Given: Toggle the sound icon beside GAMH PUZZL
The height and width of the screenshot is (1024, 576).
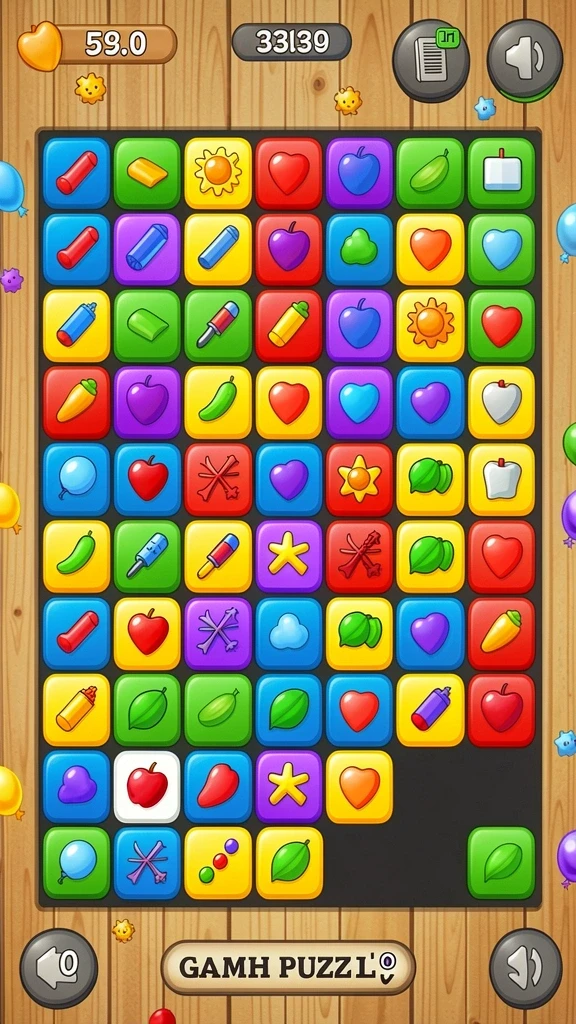Looking at the screenshot, I should pos(526,968).
